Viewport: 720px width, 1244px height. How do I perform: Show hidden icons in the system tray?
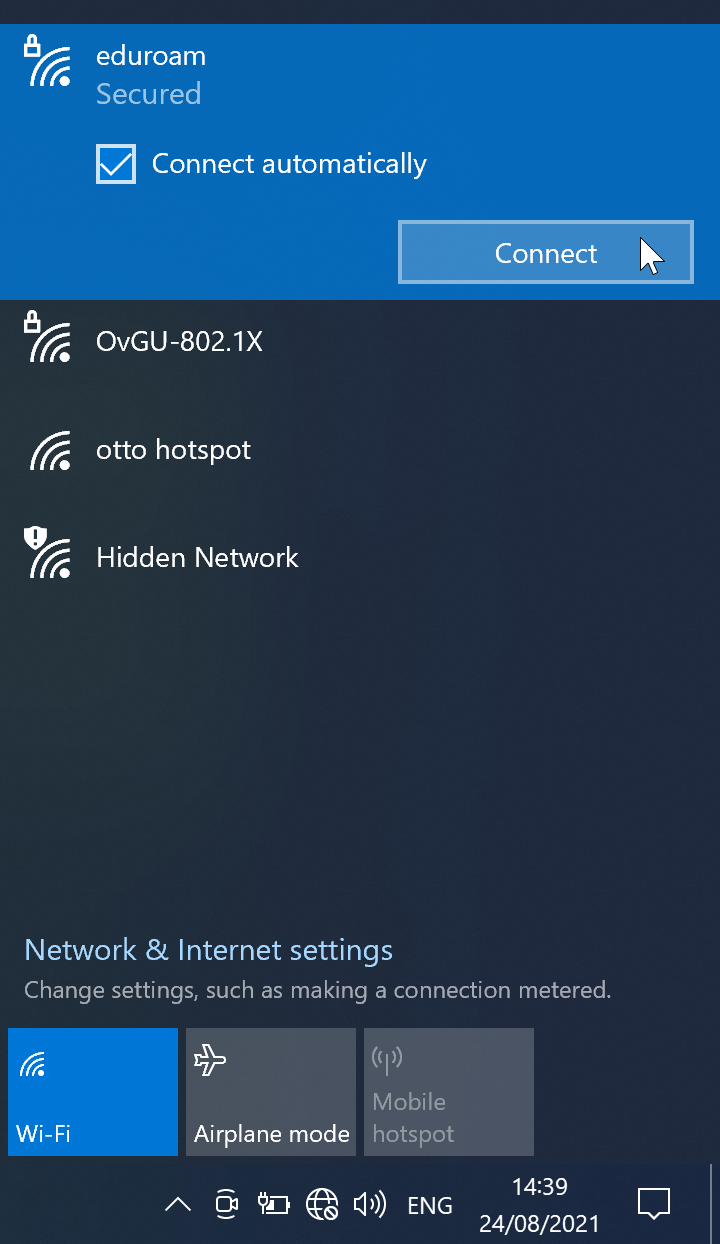tap(178, 1205)
